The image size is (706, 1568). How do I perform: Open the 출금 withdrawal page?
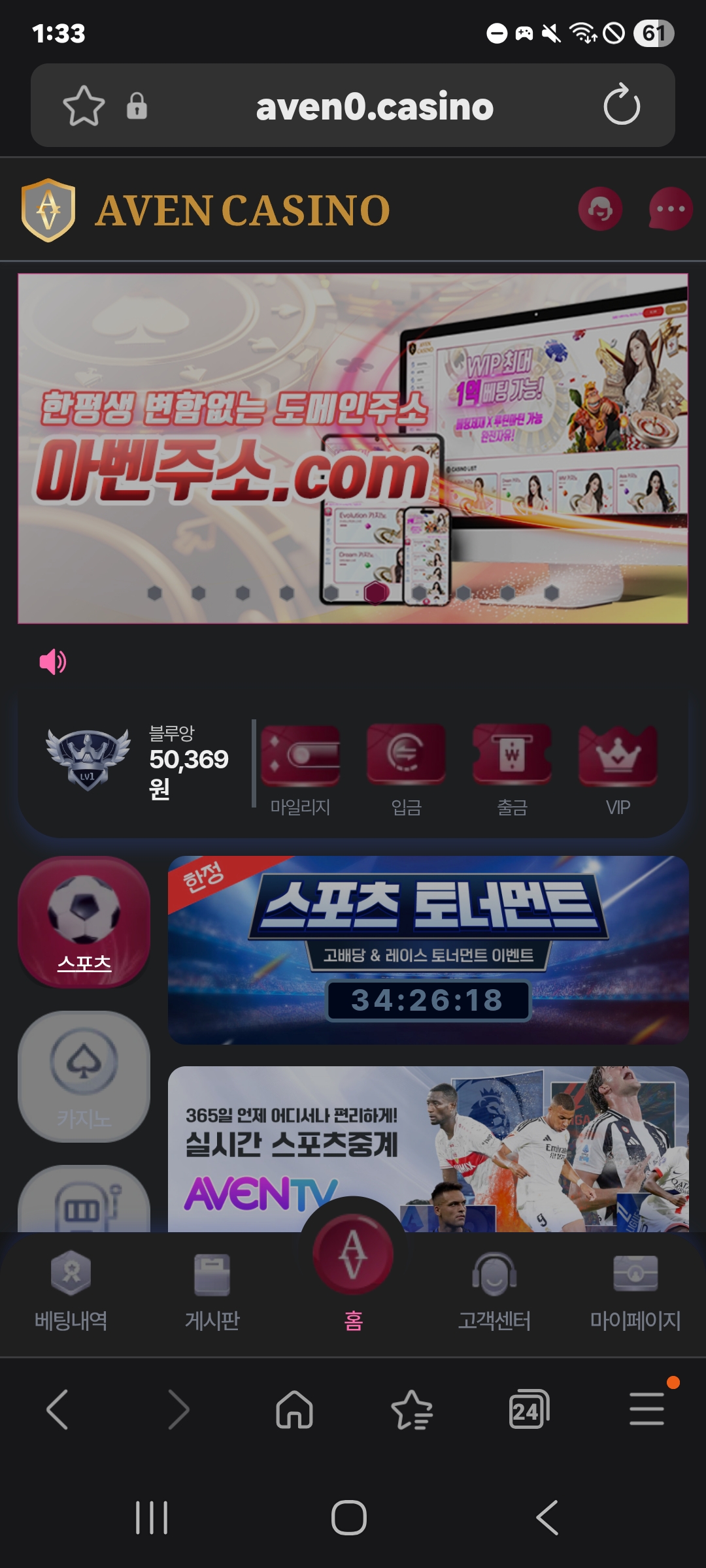pyautogui.click(x=512, y=768)
